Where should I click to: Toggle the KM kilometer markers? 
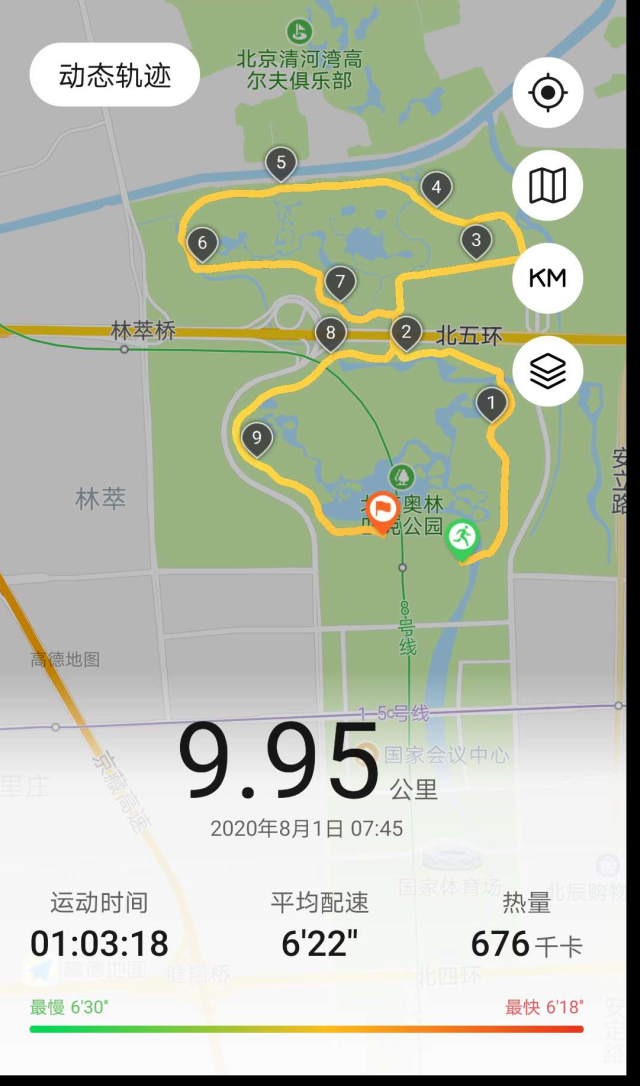tap(547, 278)
